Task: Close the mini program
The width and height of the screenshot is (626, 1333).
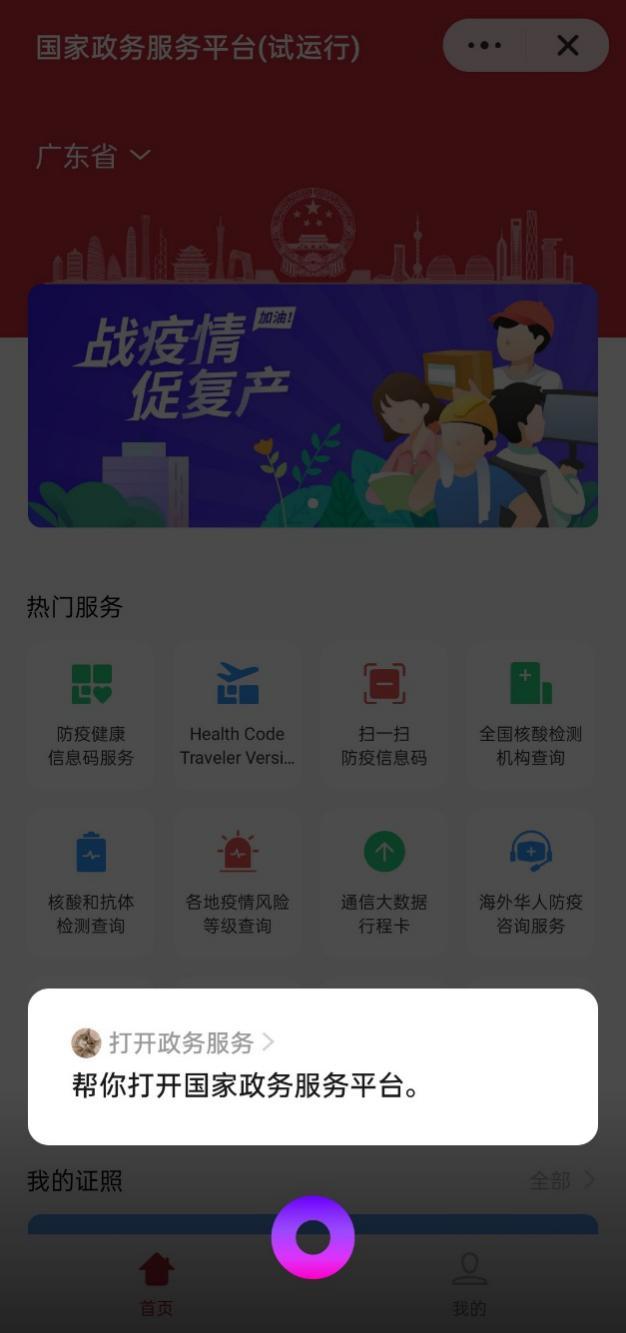Action: [567, 46]
